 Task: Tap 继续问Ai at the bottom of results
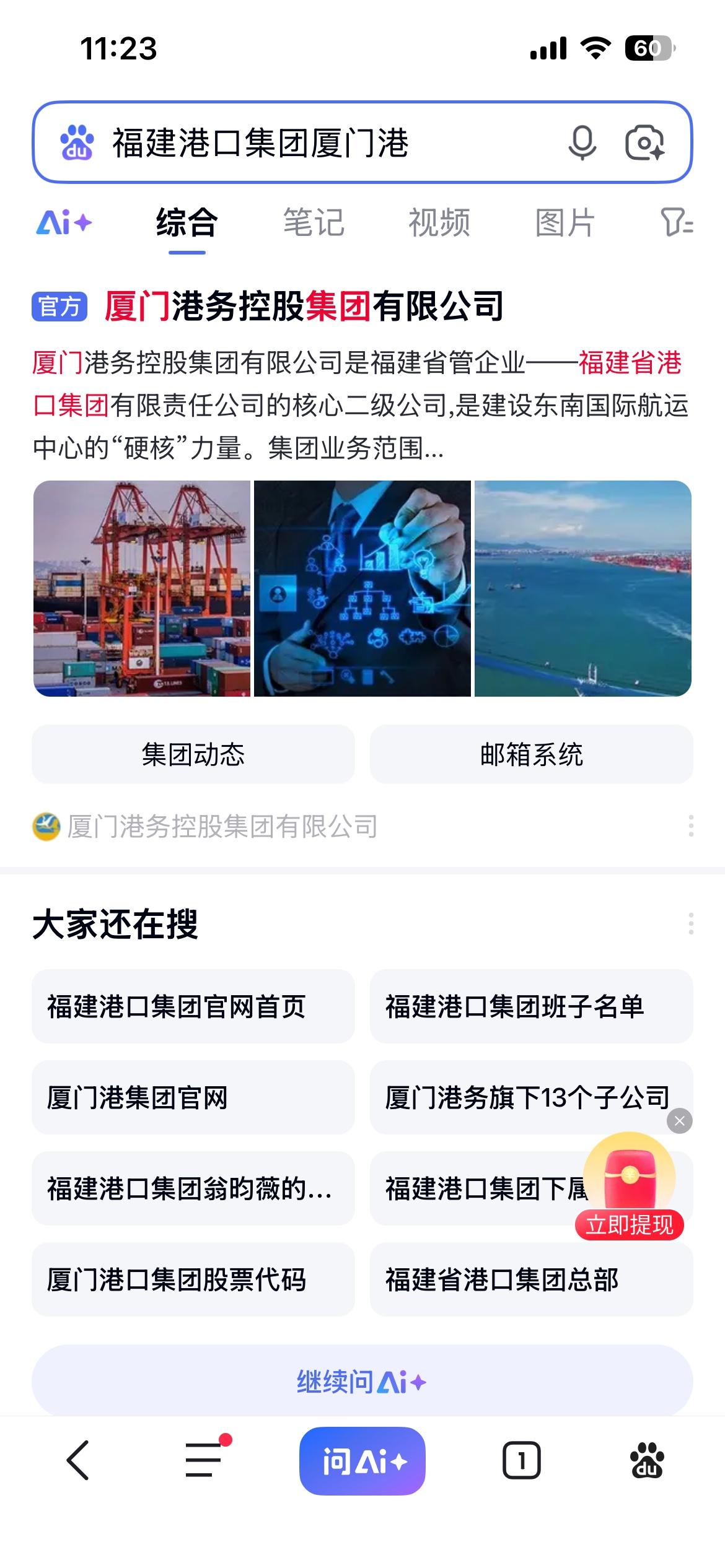point(362,1377)
